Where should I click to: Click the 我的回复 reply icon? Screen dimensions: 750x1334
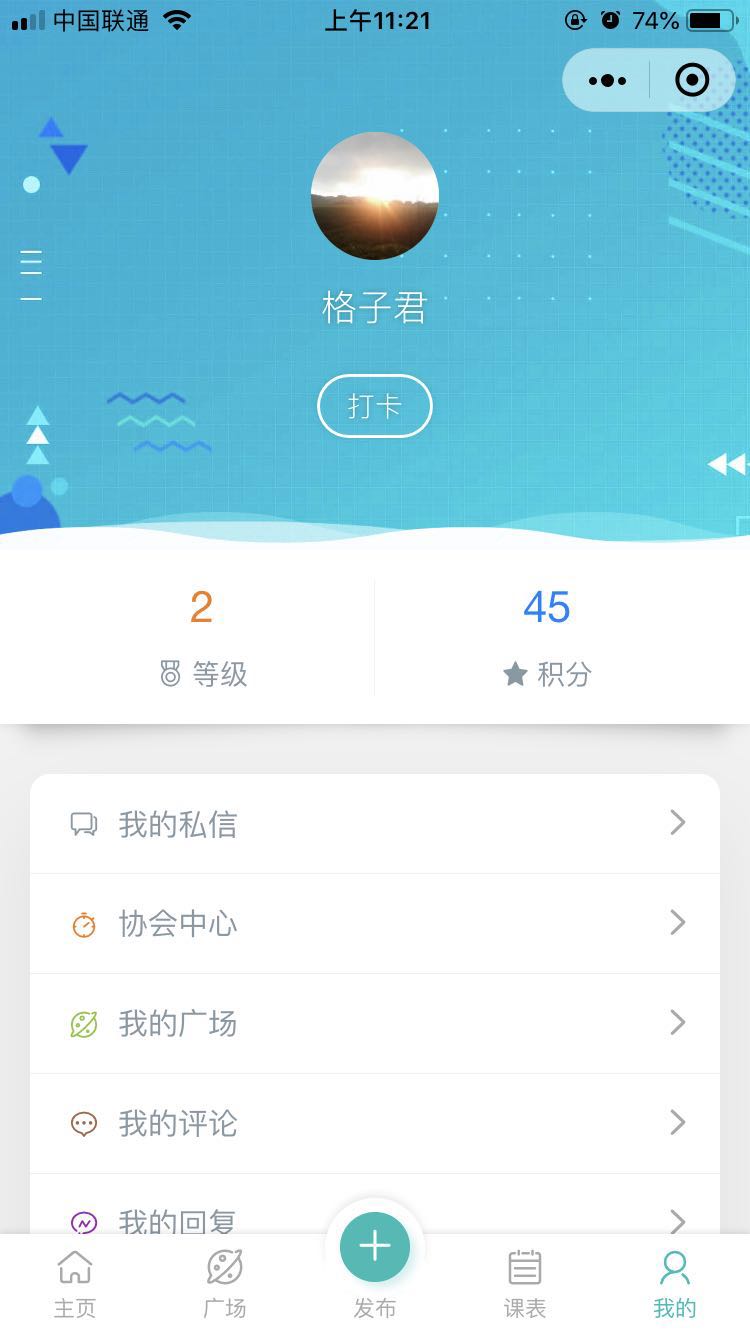pos(83,1221)
